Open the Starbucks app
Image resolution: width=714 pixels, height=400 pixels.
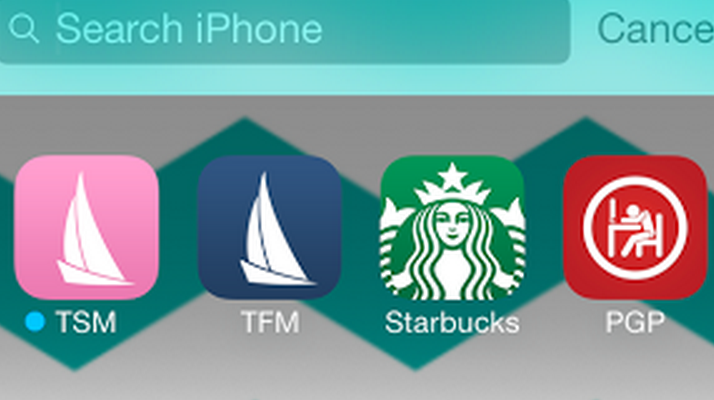point(452,228)
